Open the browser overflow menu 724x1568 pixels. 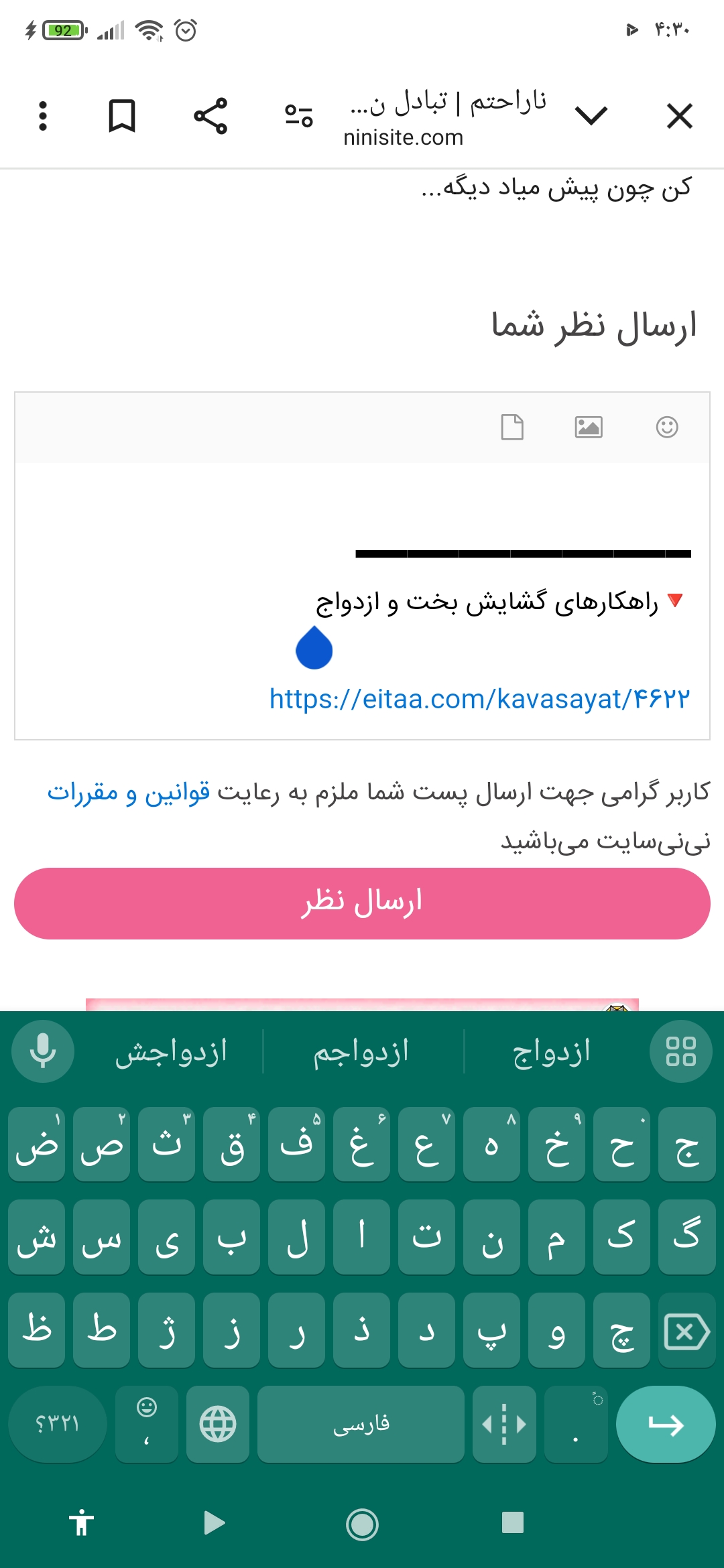(x=43, y=116)
